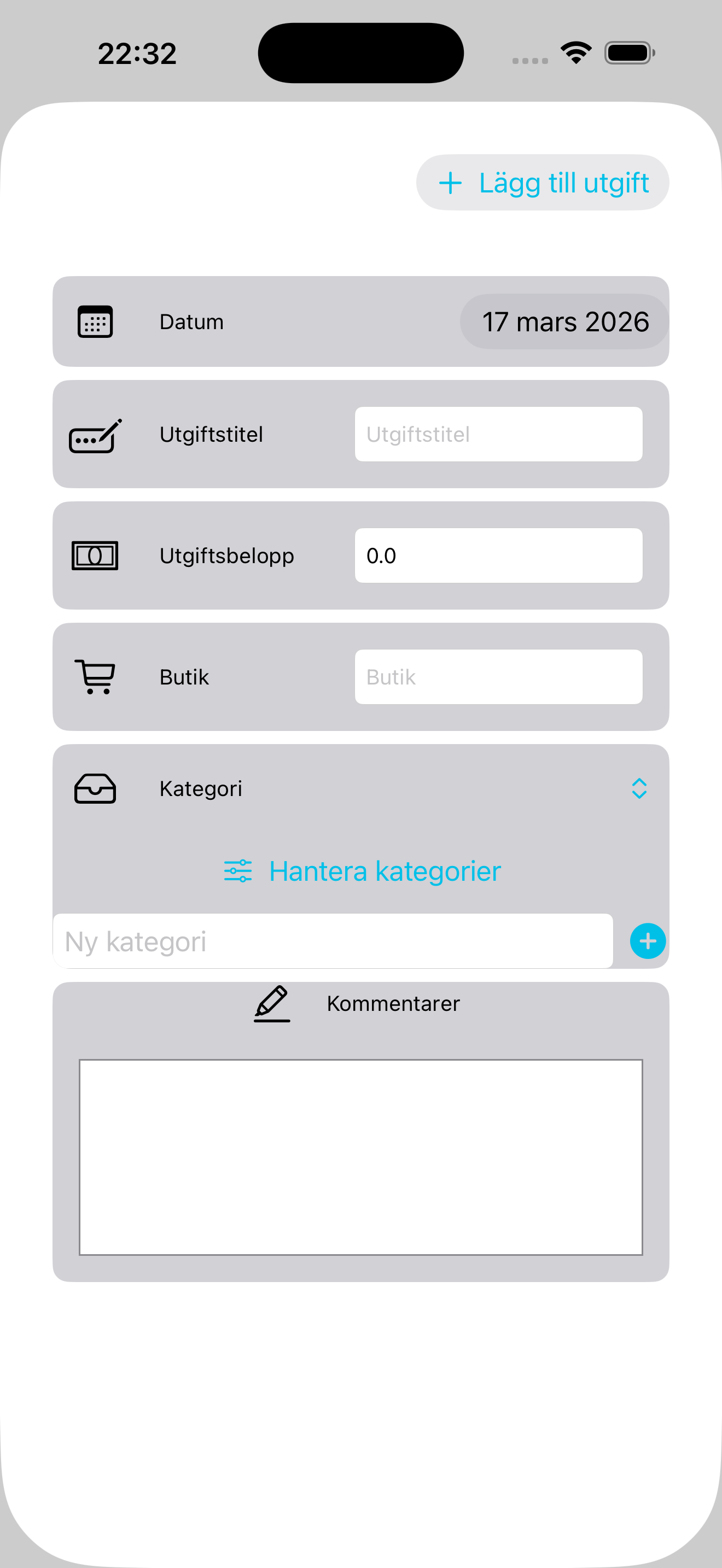Tap the Ny kategori text field
The image size is (722, 1568).
[333, 941]
